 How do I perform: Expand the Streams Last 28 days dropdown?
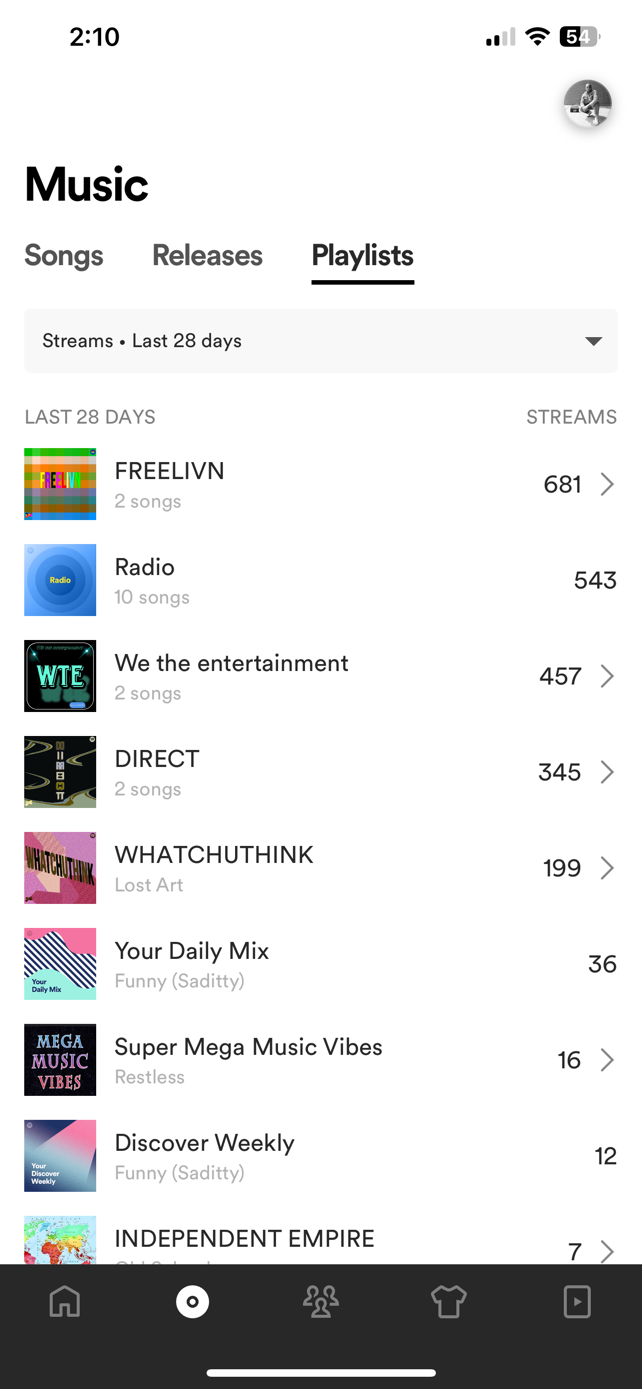click(x=320, y=341)
